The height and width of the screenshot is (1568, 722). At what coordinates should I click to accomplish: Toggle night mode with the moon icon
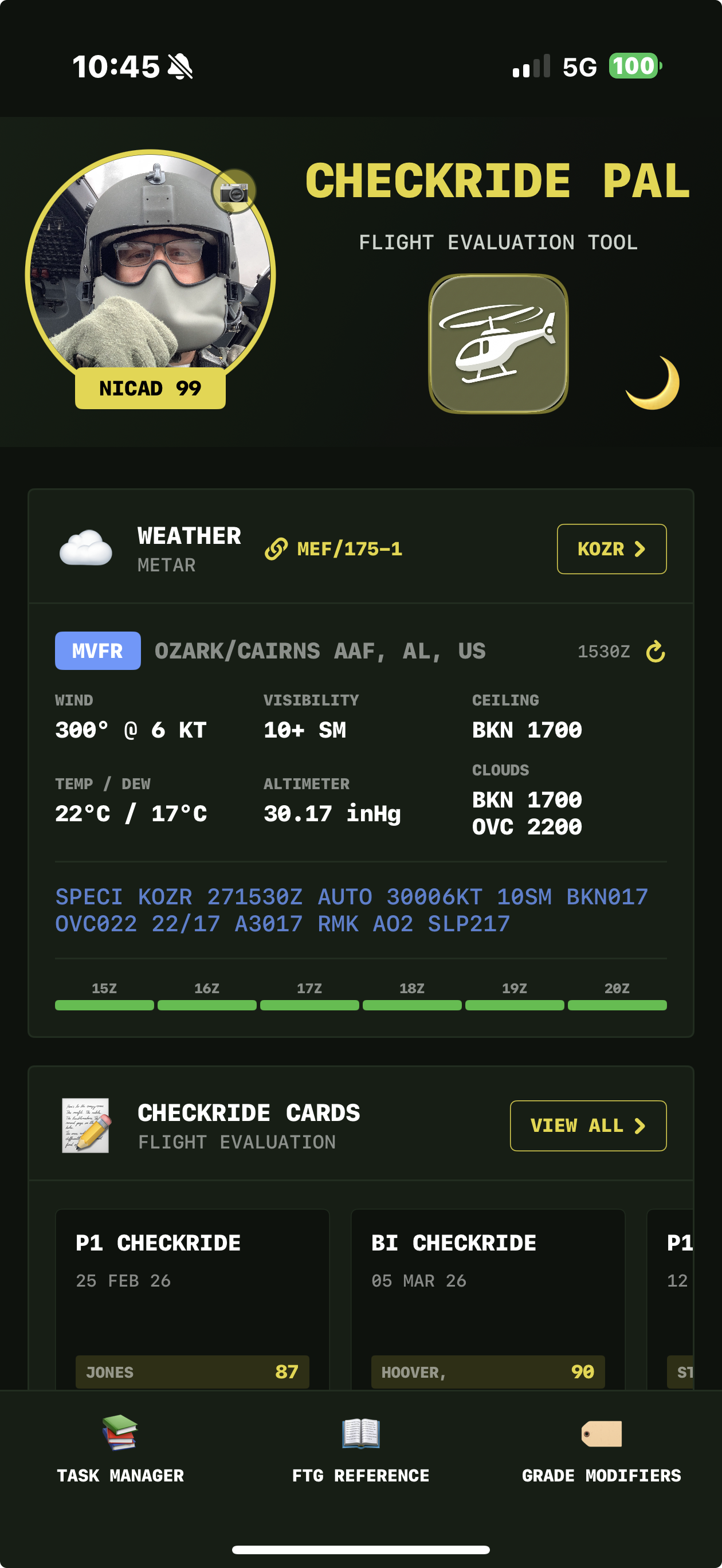[654, 382]
